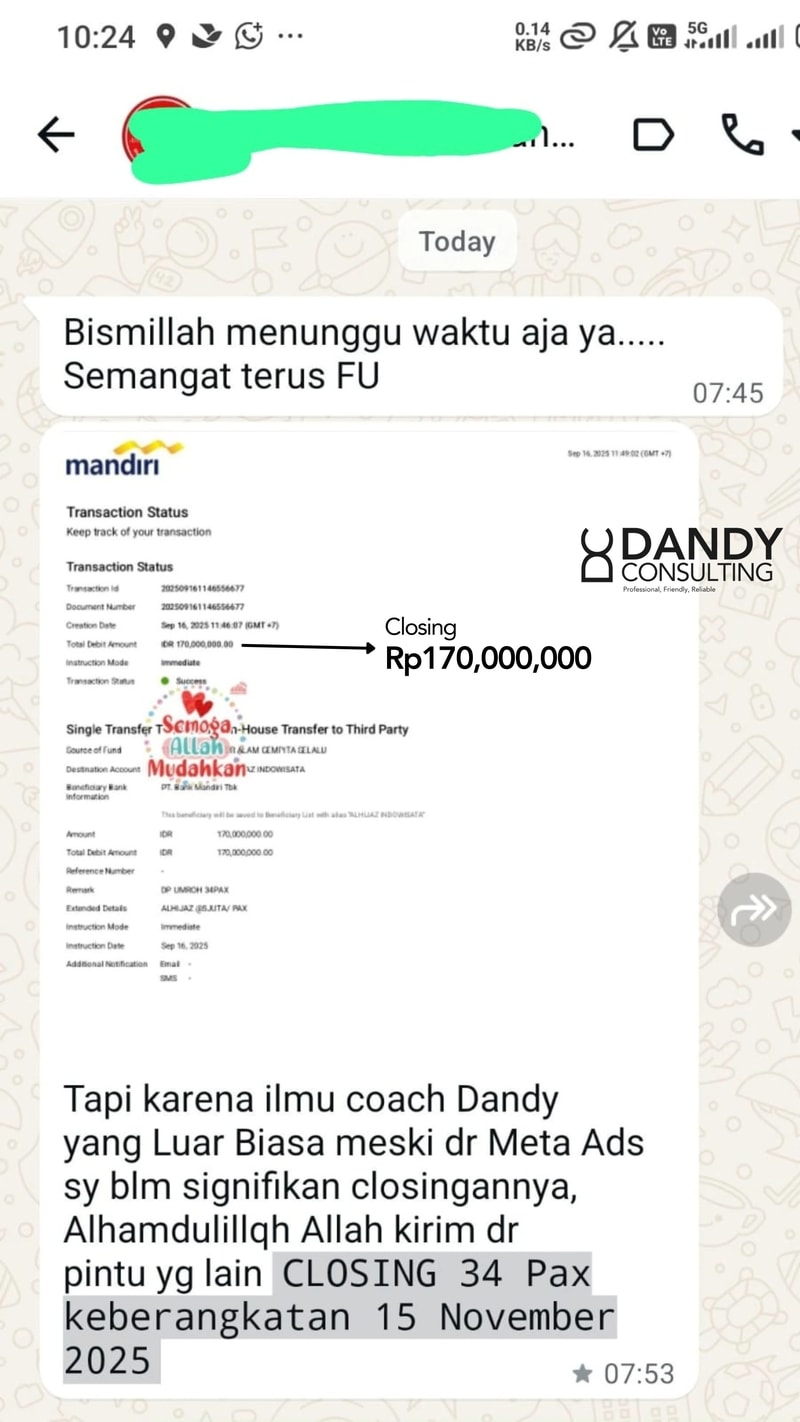Go back to the chat list
800x1422 pixels.
click(56, 135)
